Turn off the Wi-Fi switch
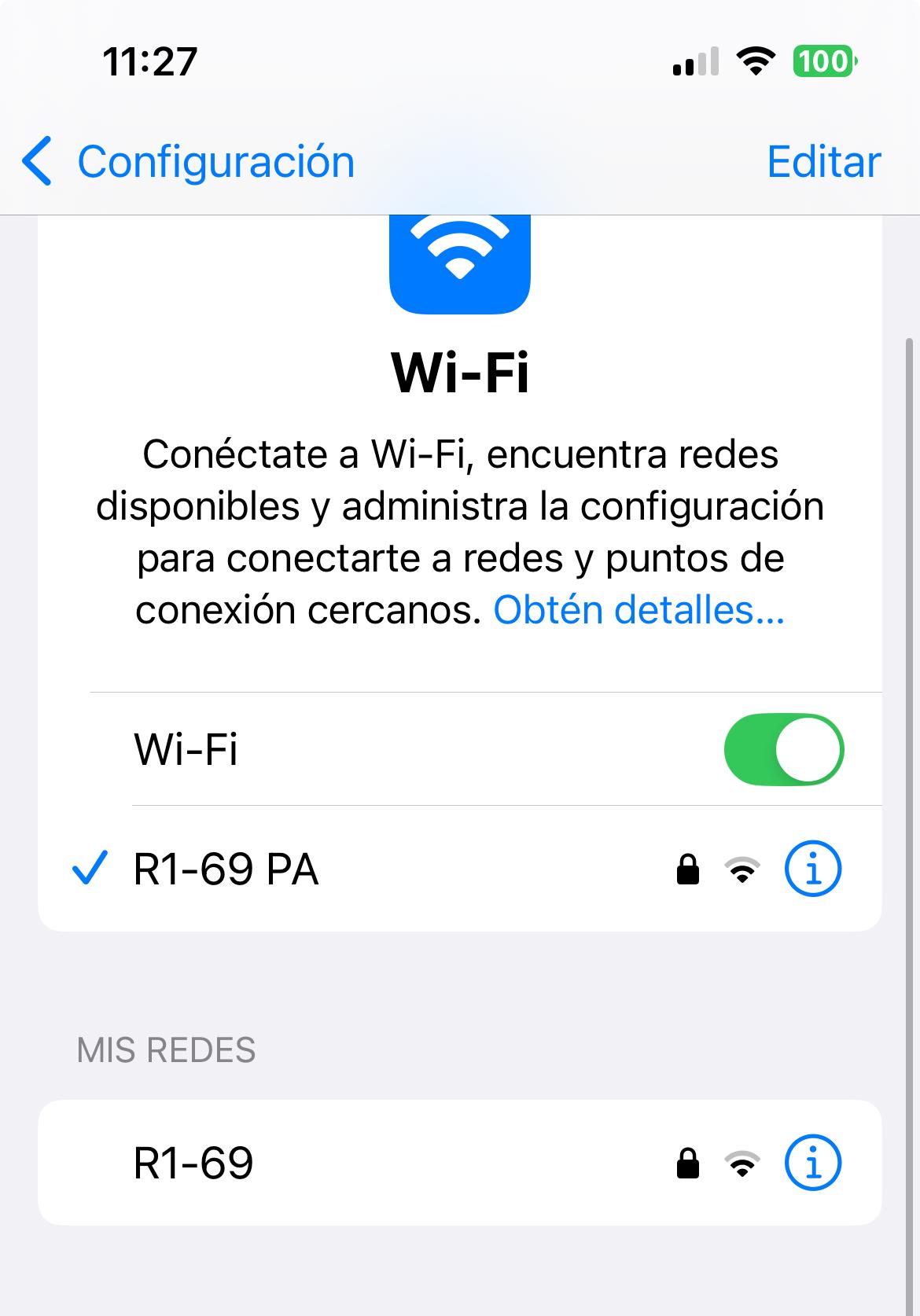 pyautogui.click(x=783, y=749)
